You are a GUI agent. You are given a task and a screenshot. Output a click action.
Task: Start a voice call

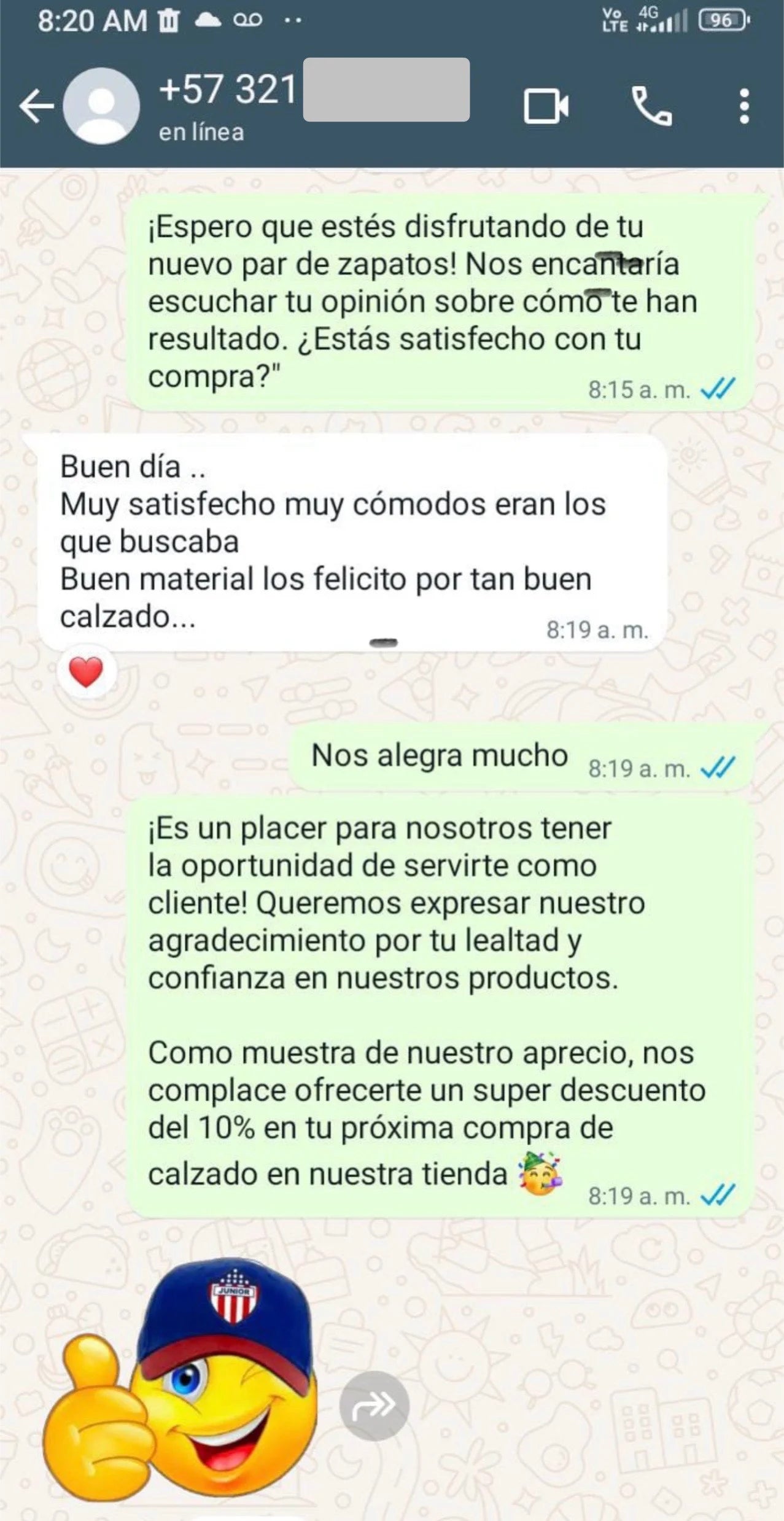[651, 106]
